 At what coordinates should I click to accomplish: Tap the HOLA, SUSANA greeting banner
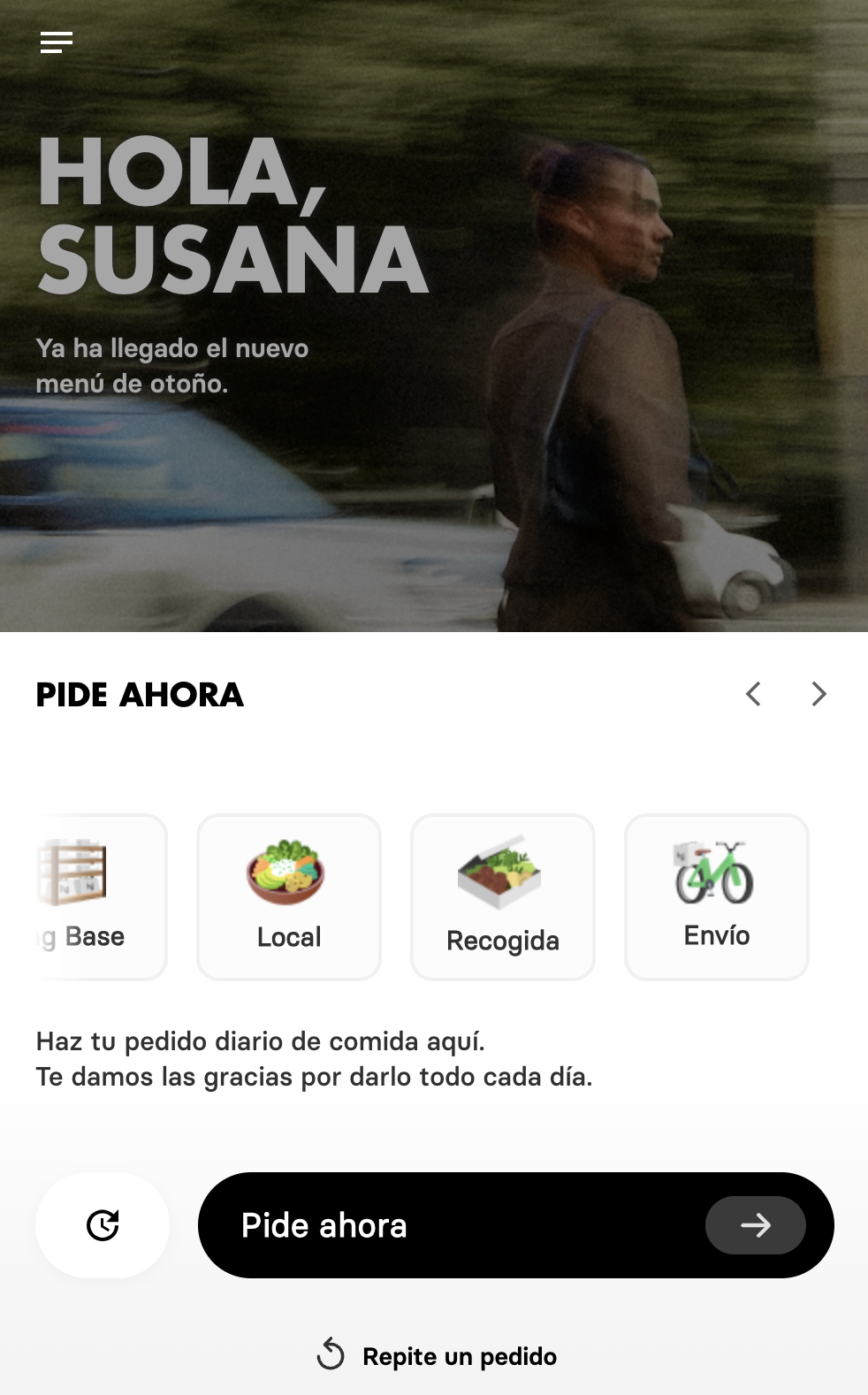230,212
